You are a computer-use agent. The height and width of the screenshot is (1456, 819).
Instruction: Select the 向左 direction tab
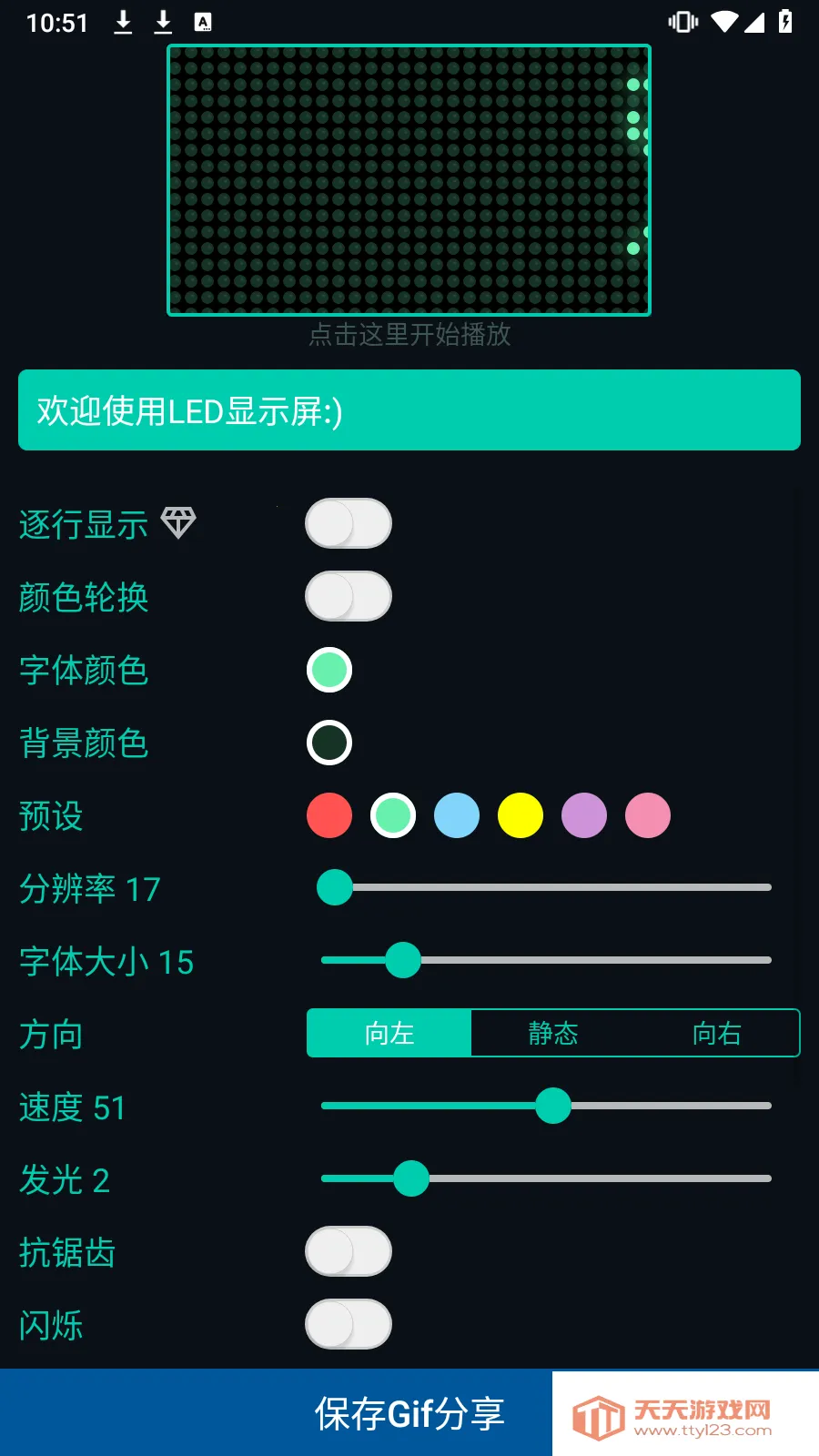coord(389,1033)
